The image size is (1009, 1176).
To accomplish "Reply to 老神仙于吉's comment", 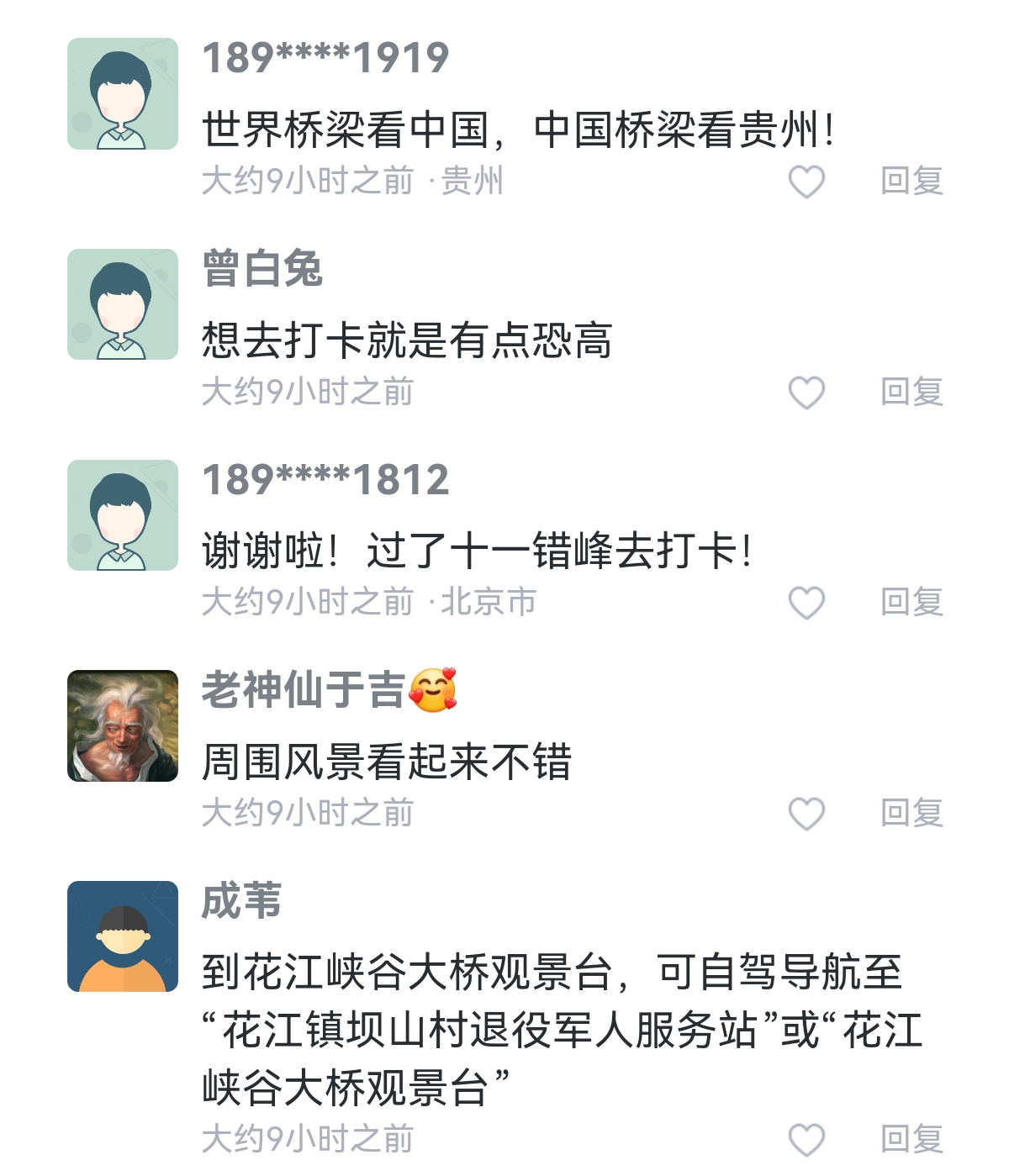I will (x=911, y=813).
